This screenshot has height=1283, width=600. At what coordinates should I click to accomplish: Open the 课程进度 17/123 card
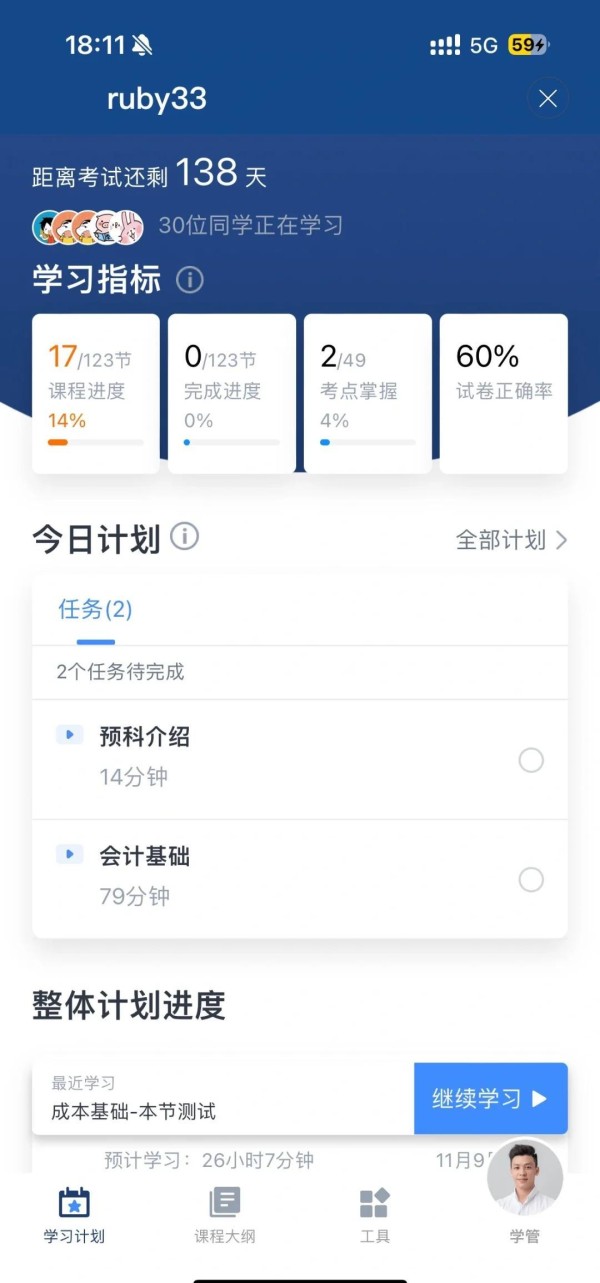pyautogui.click(x=96, y=394)
